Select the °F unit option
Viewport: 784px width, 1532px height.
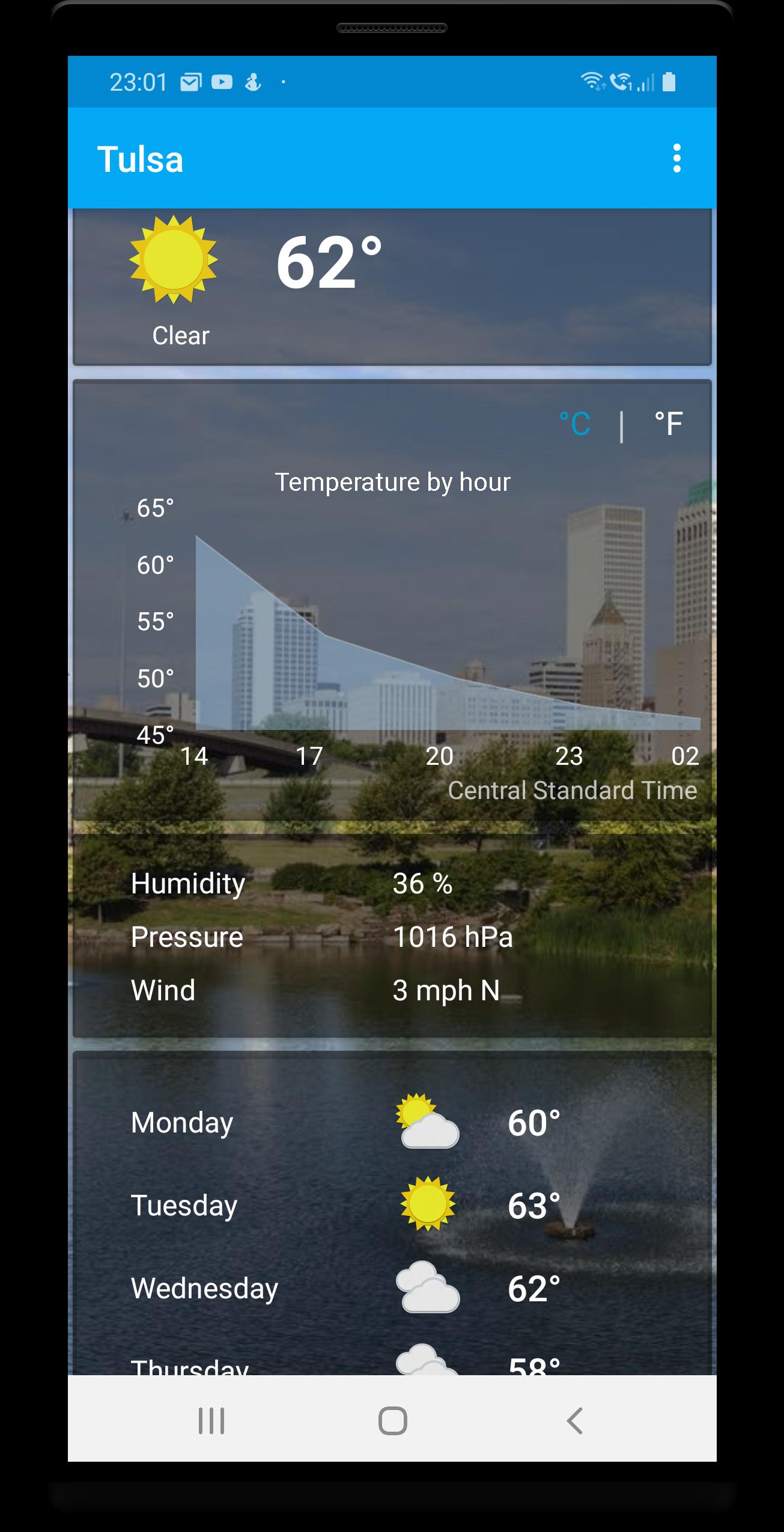[x=669, y=423]
